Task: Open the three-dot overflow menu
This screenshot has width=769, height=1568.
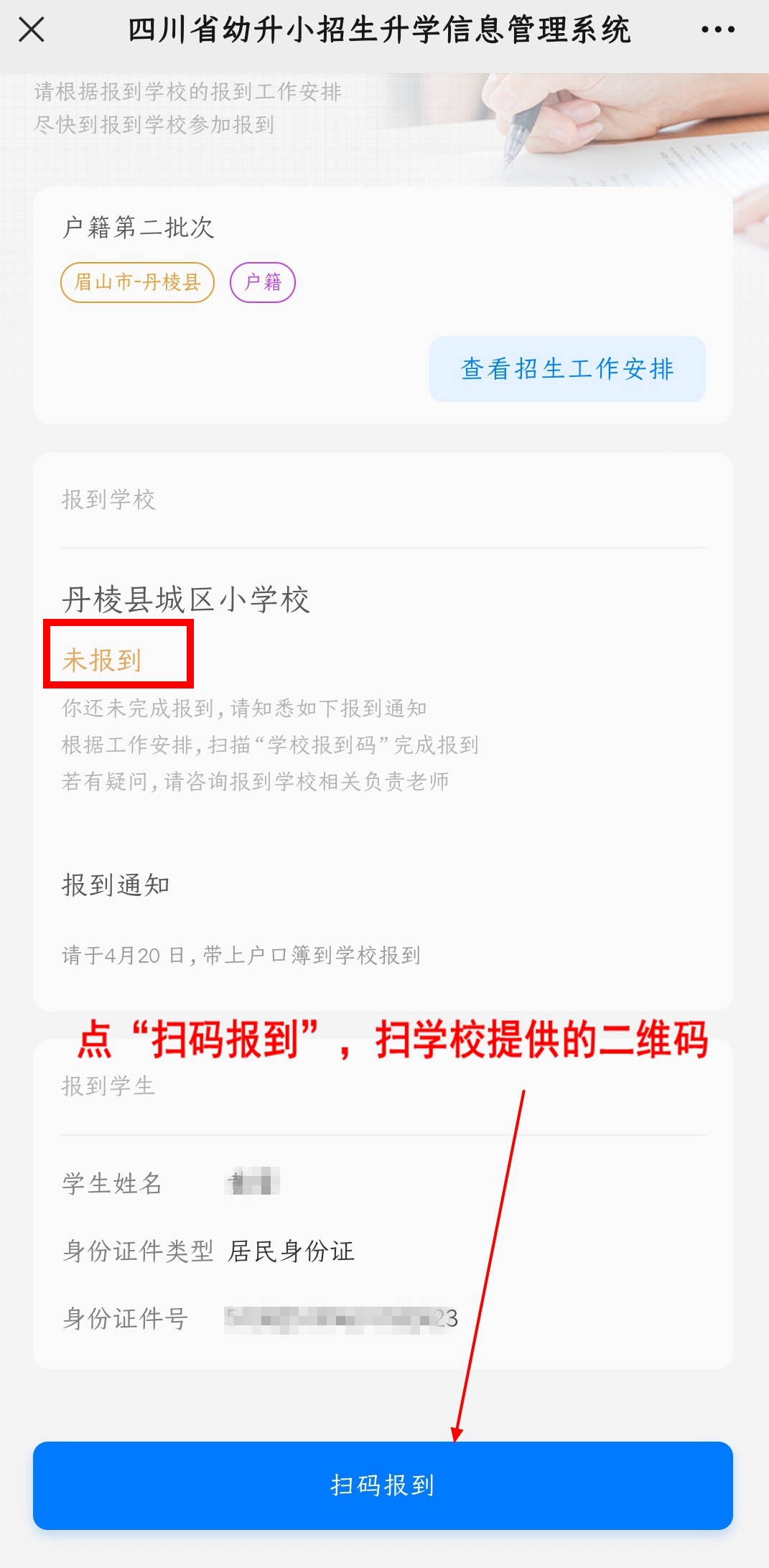Action: click(717, 30)
